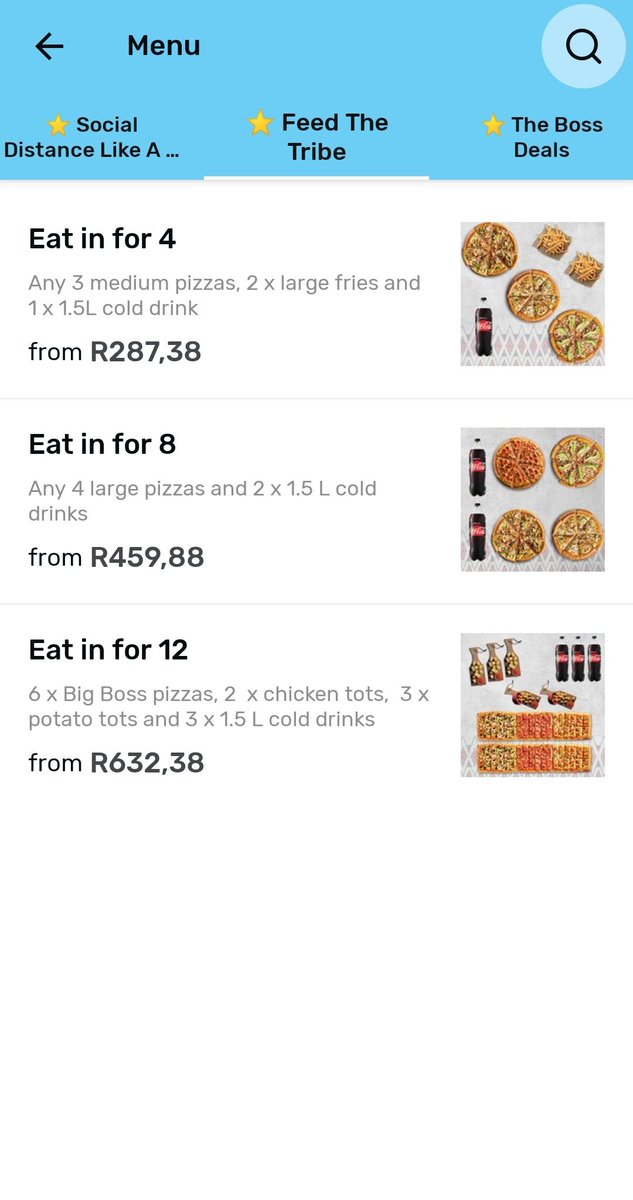The height and width of the screenshot is (1200, 633).
Task: View the Eat in for 12 deal
Action: click(316, 705)
